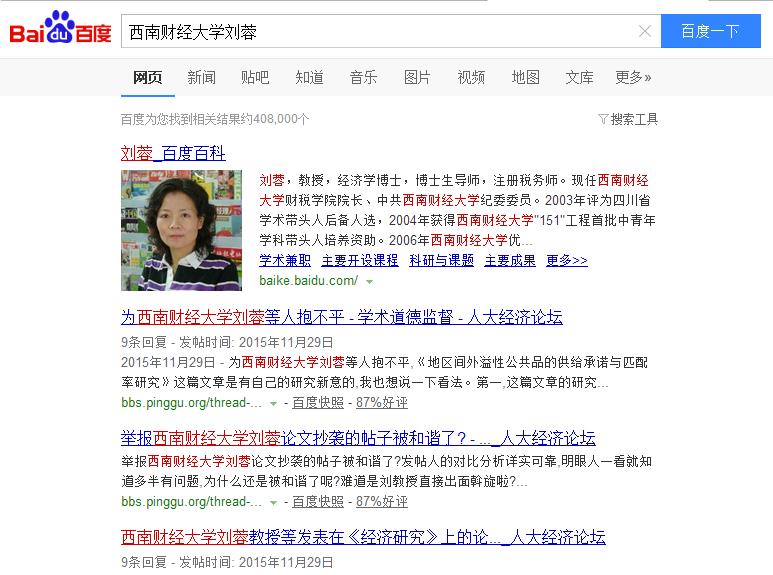Image resolution: width=773 pixels, height=575 pixels.
Task: Switch to the 地图 tab
Action: [525, 77]
